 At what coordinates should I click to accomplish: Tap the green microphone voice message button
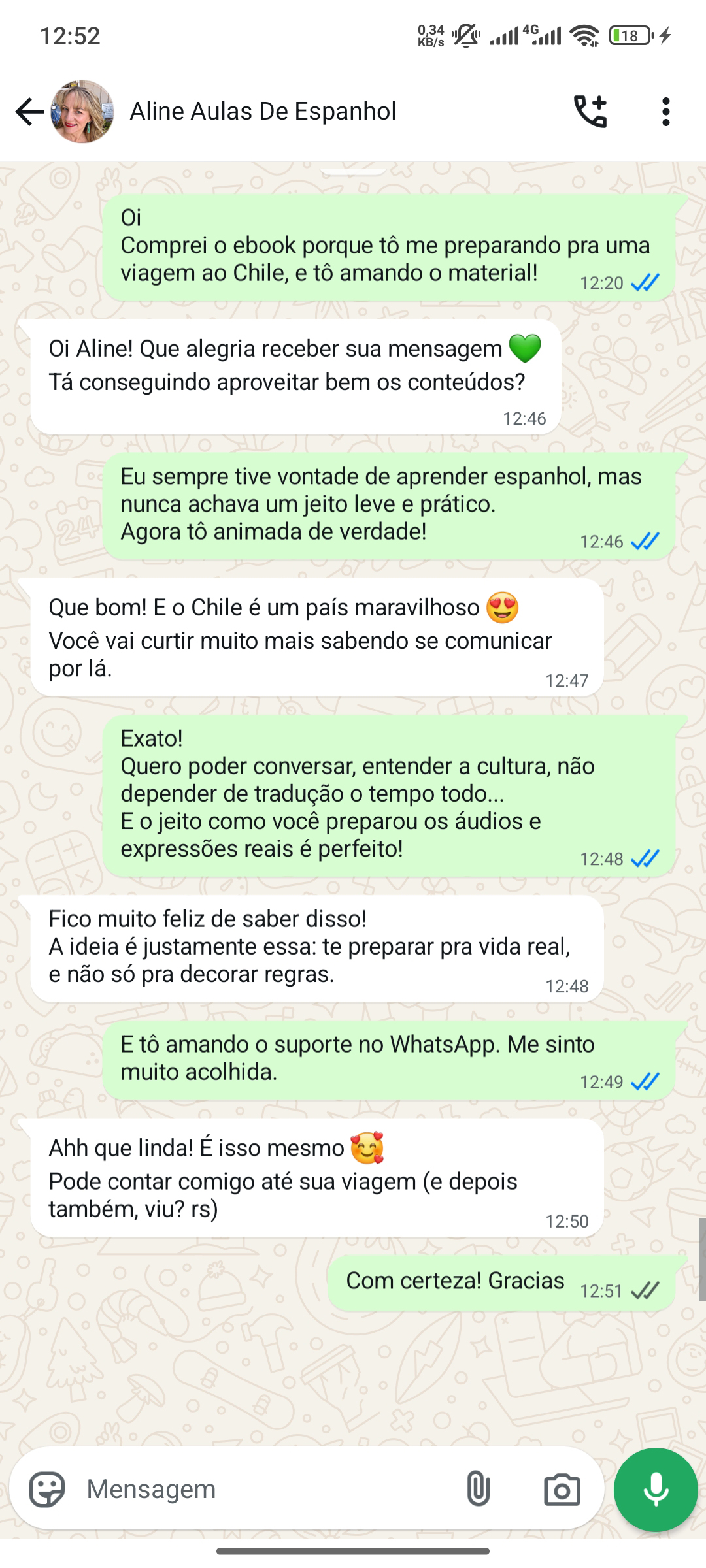coord(656,1489)
